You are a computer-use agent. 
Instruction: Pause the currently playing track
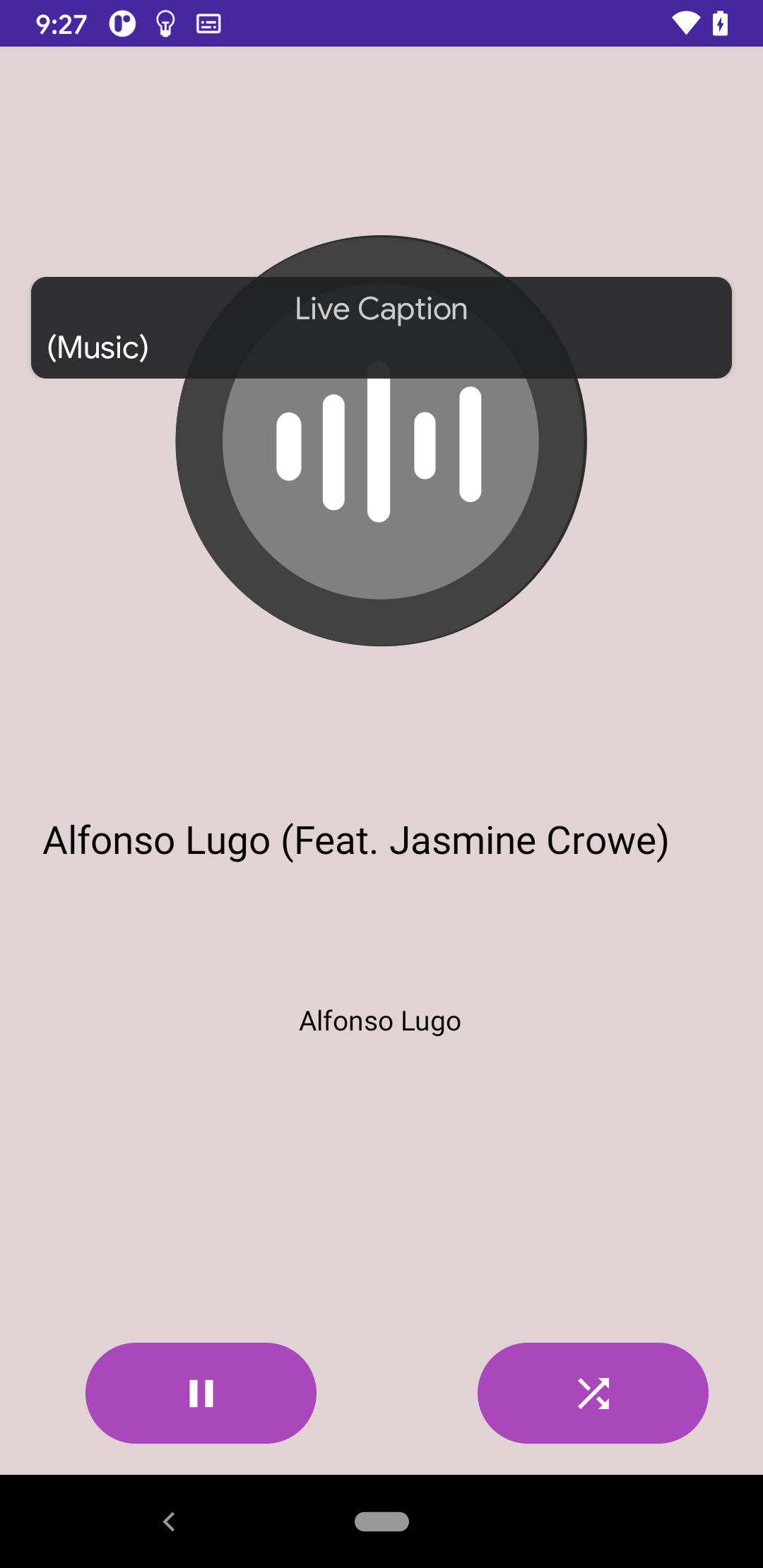point(201,1393)
